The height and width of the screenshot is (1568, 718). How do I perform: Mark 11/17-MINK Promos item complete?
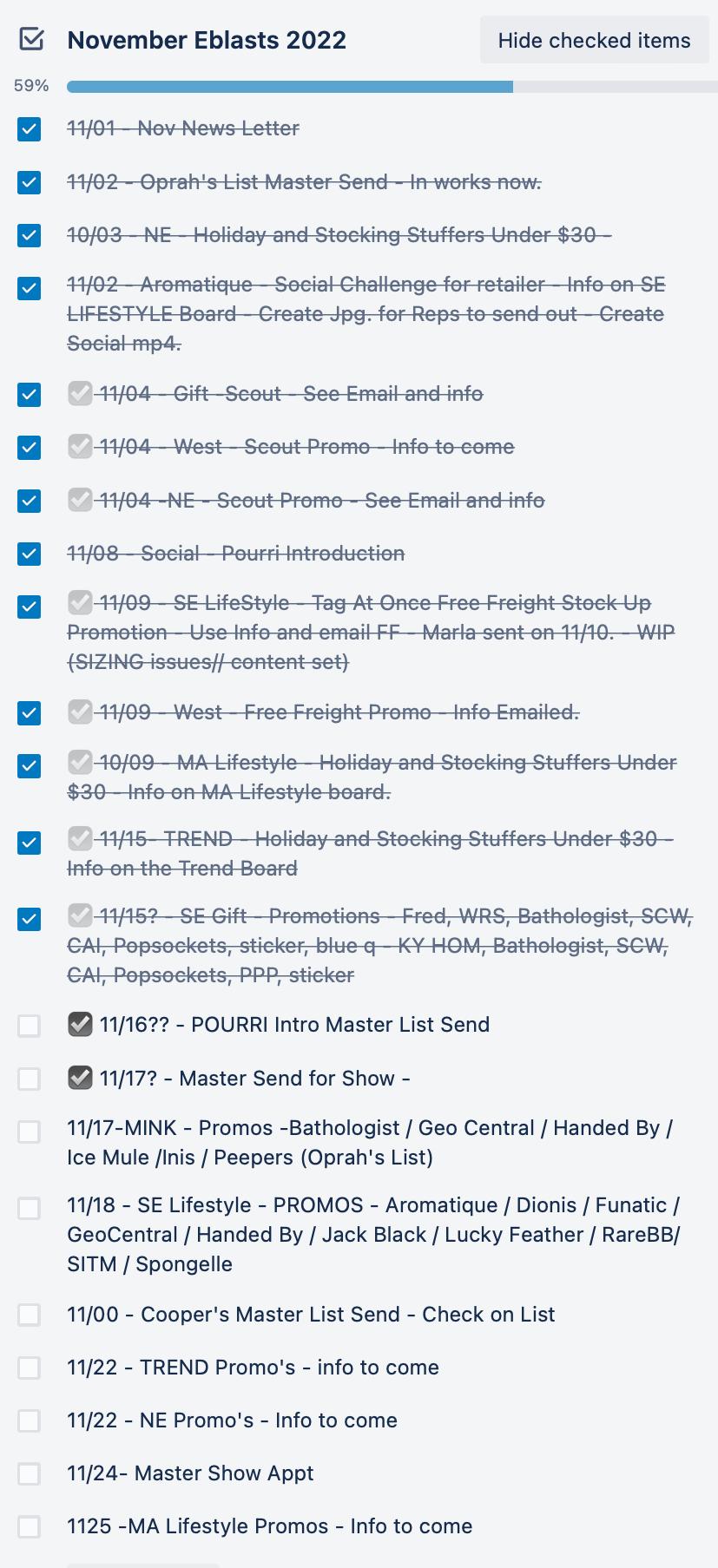tap(30, 1132)
